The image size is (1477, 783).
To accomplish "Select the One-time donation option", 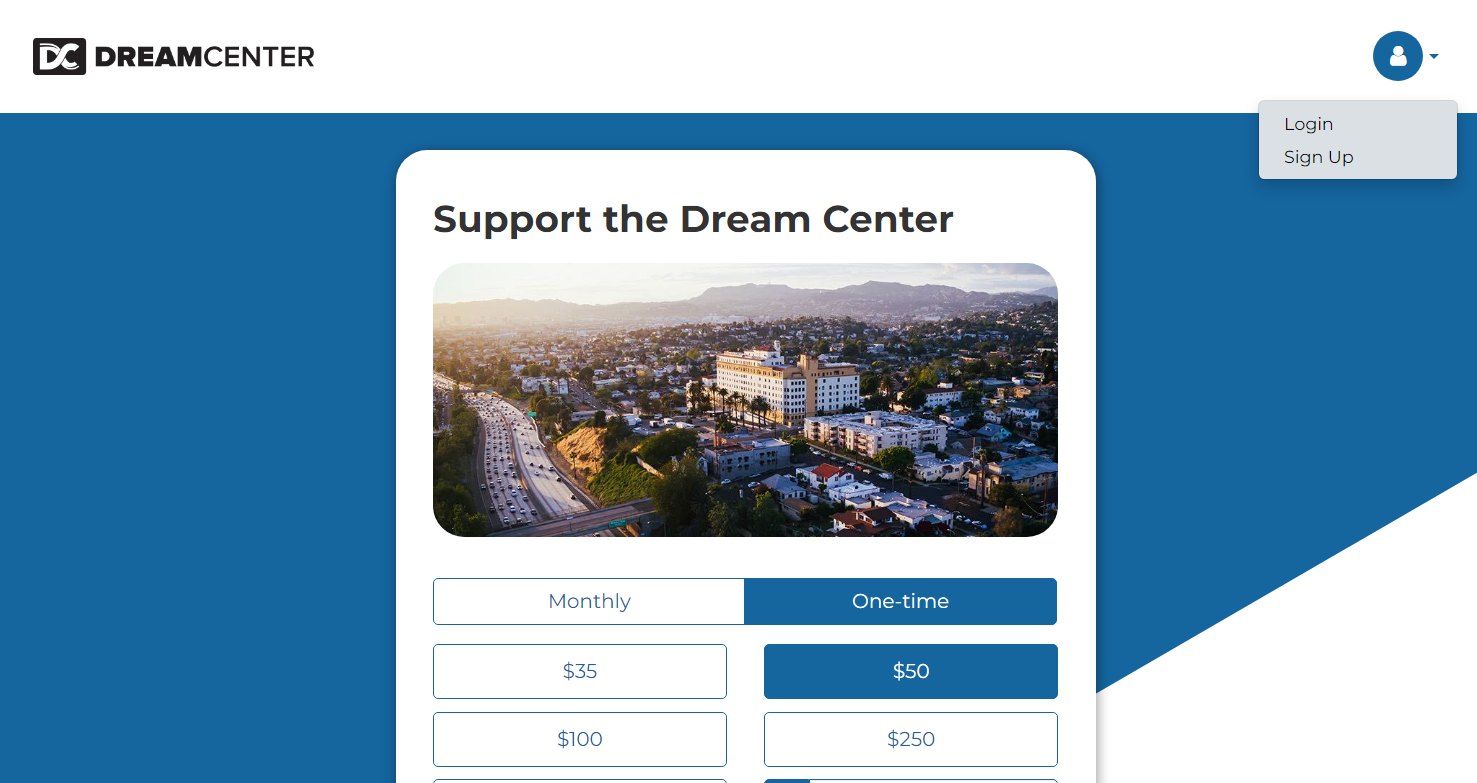I will tap(900, 601).
